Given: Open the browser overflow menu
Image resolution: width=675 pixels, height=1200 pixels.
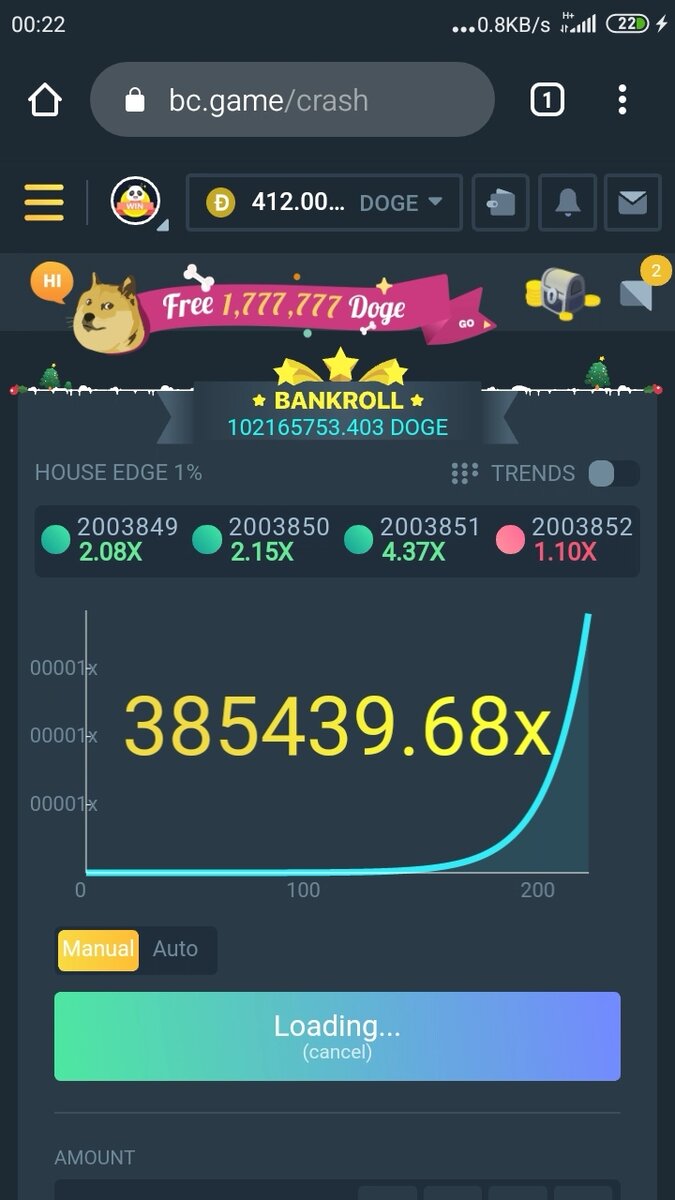Looking at the screenshot, I should (x=622, y=100).
